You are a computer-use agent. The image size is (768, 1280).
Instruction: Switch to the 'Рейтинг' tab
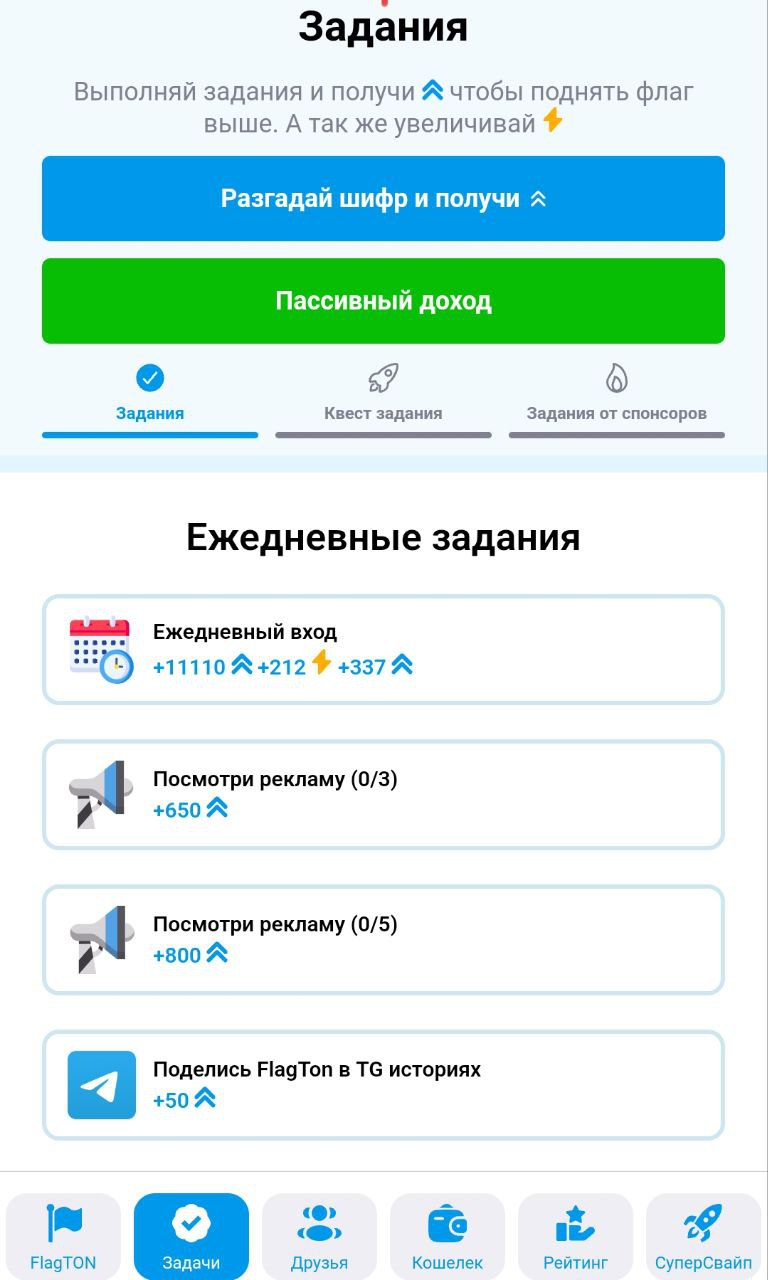pos(575,1237)
